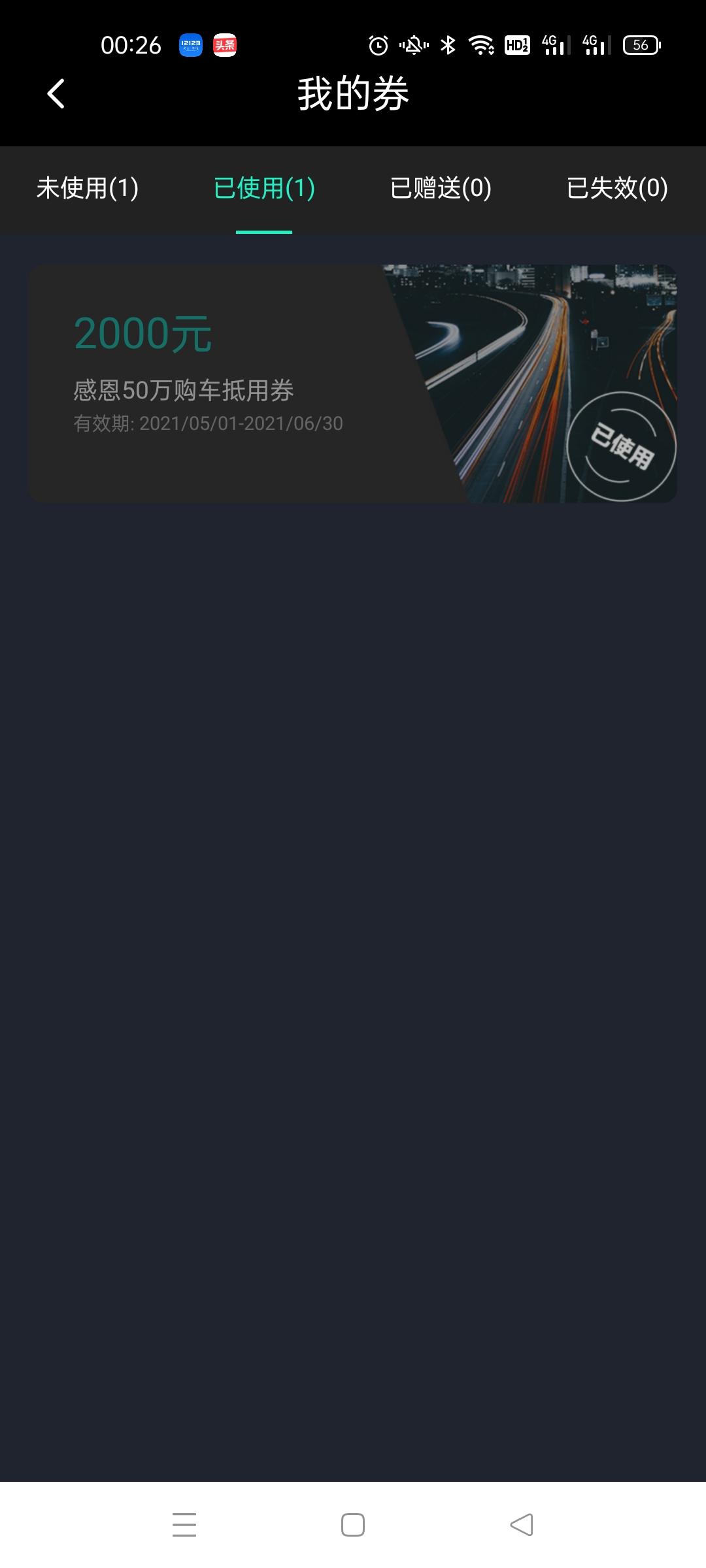The height and width of the screenshot is (1568, 706).
Task: Open the 2000元 感恩50万购车抵用券 coupon
Action: point(352,384)
